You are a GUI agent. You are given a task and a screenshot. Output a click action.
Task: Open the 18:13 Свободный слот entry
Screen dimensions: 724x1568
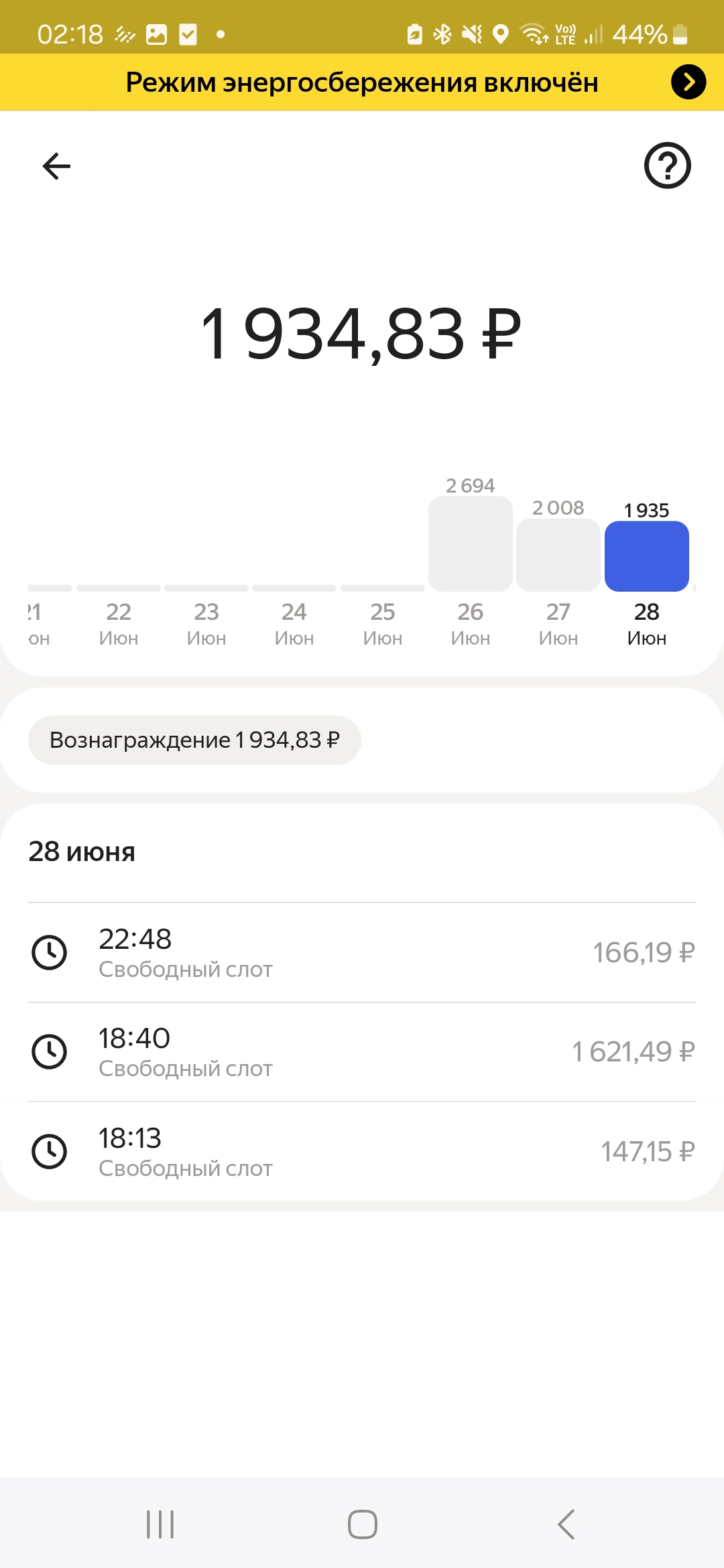[x=362, y=1151]
